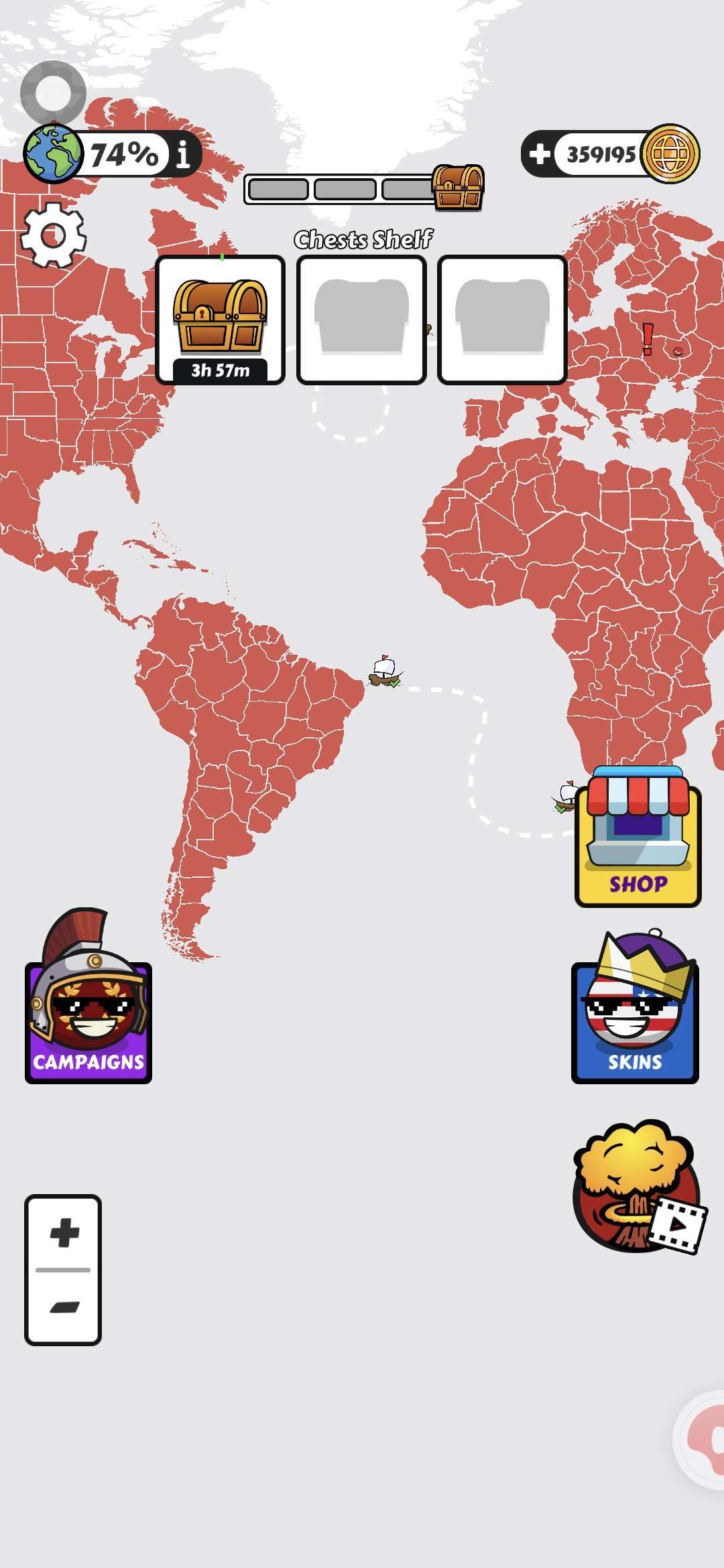Open the settings gear
Image resolution: width=724 pixels, height=1568 pixels.
pos(54,235)
